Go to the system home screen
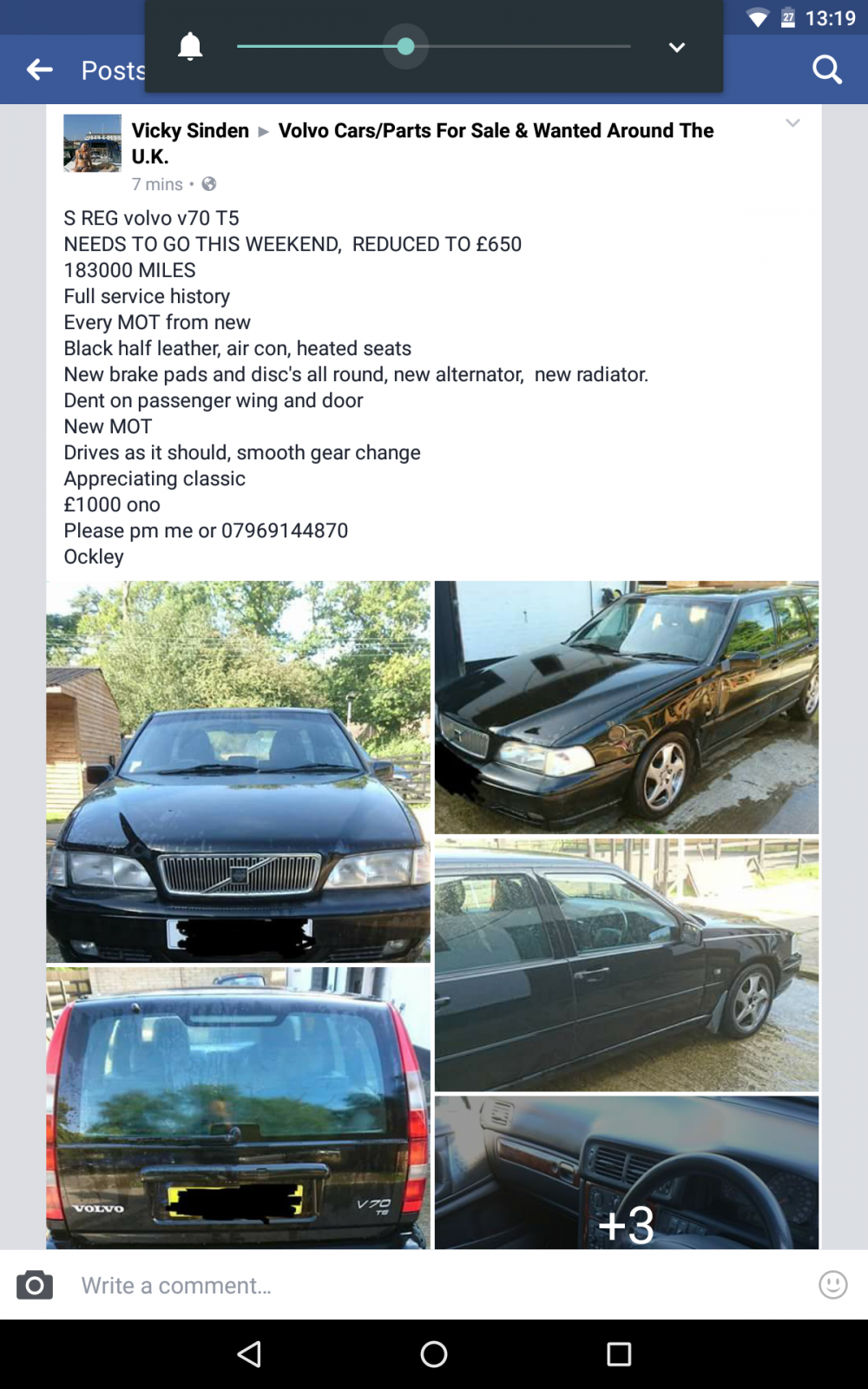 pos(434,1354)
